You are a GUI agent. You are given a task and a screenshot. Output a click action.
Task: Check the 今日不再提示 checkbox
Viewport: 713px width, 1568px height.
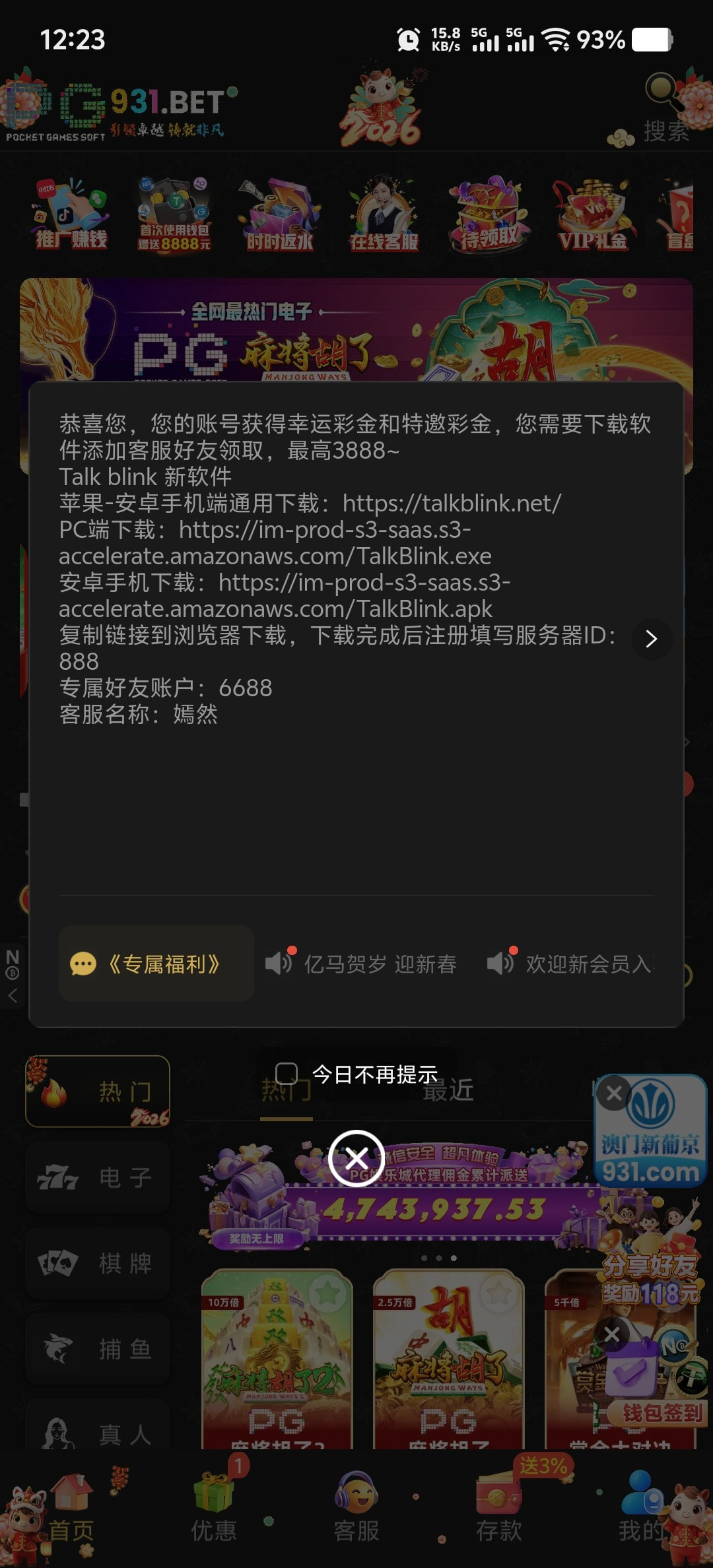tap(287, 1074)
